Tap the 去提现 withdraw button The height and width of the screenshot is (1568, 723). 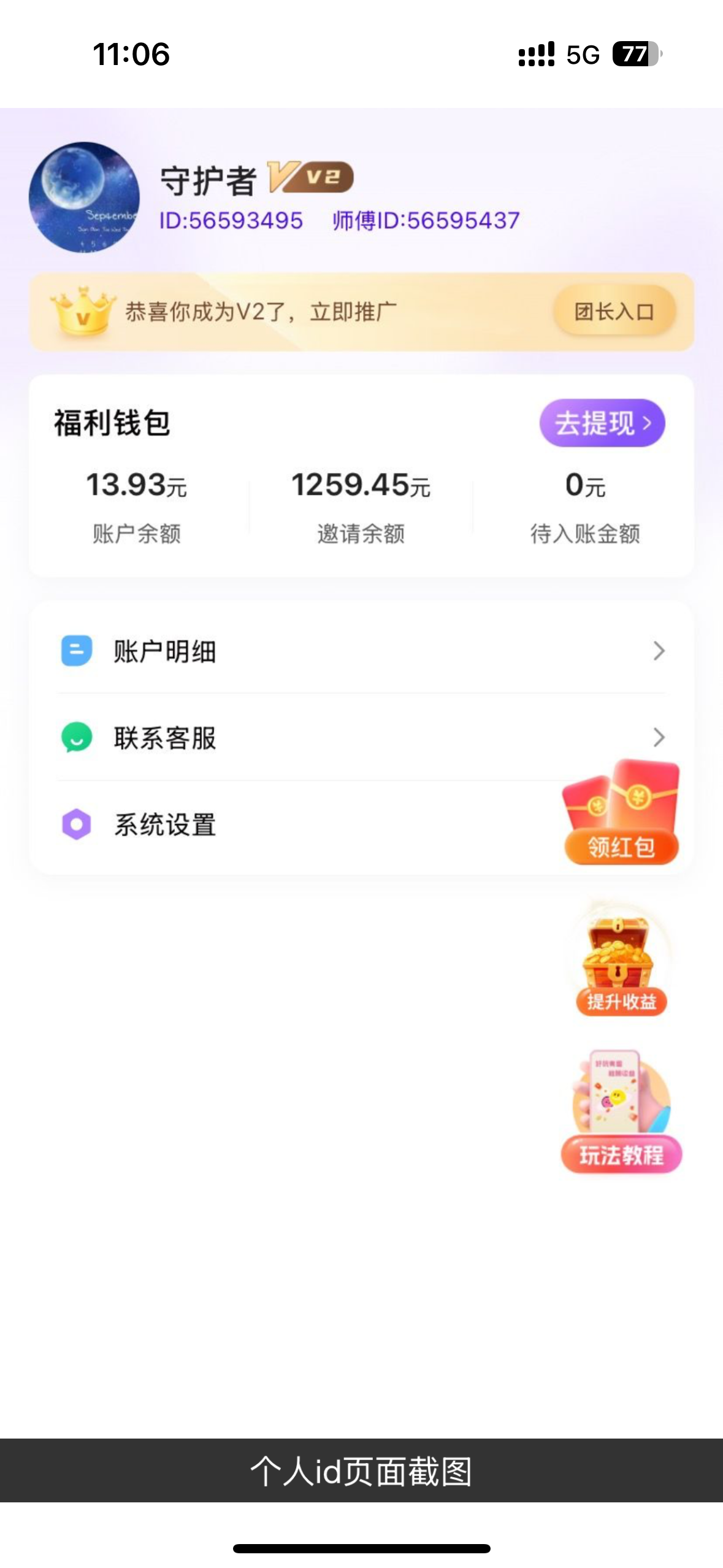[x=602, y=423]
